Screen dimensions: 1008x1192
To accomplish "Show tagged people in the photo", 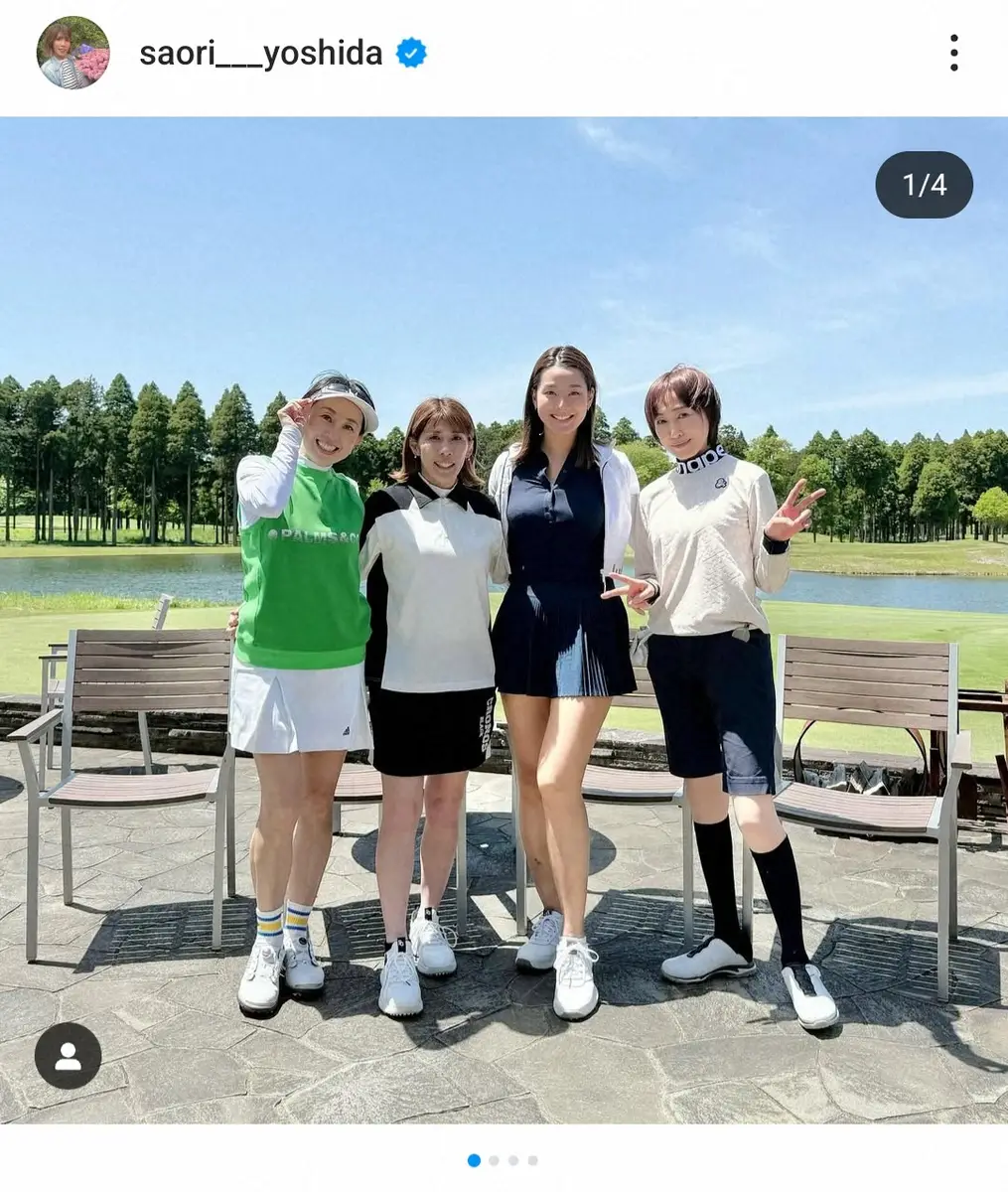I will [x=68, y=1056].
